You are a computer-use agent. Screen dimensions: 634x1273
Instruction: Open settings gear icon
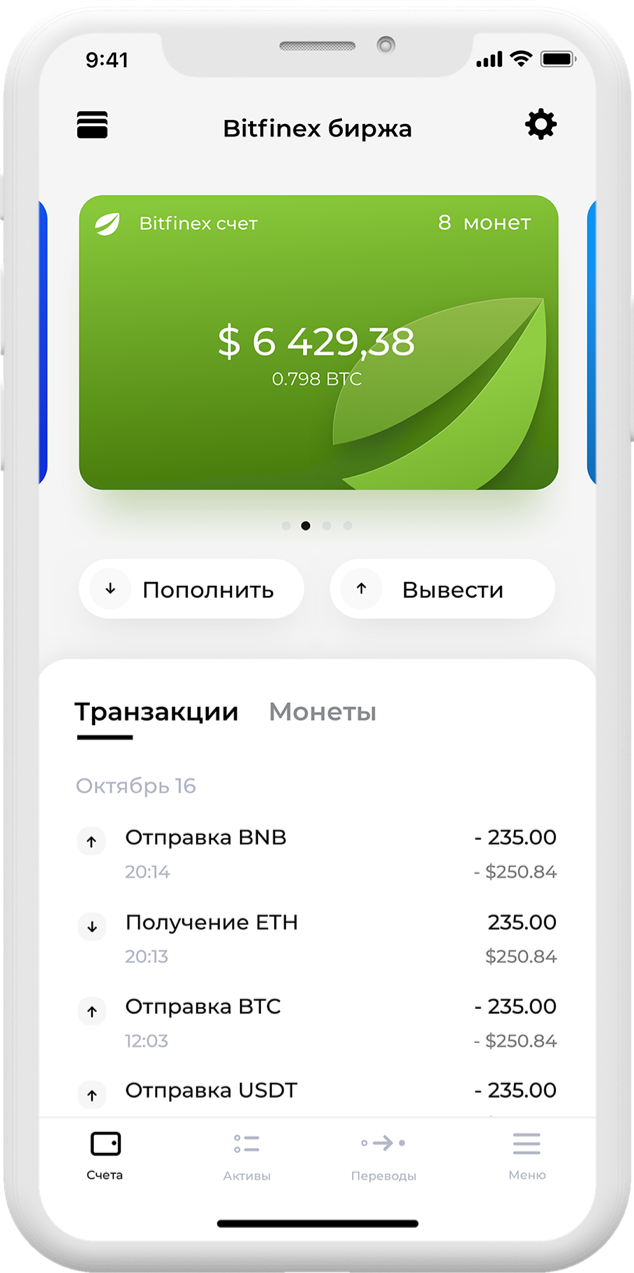pos(541,126)
